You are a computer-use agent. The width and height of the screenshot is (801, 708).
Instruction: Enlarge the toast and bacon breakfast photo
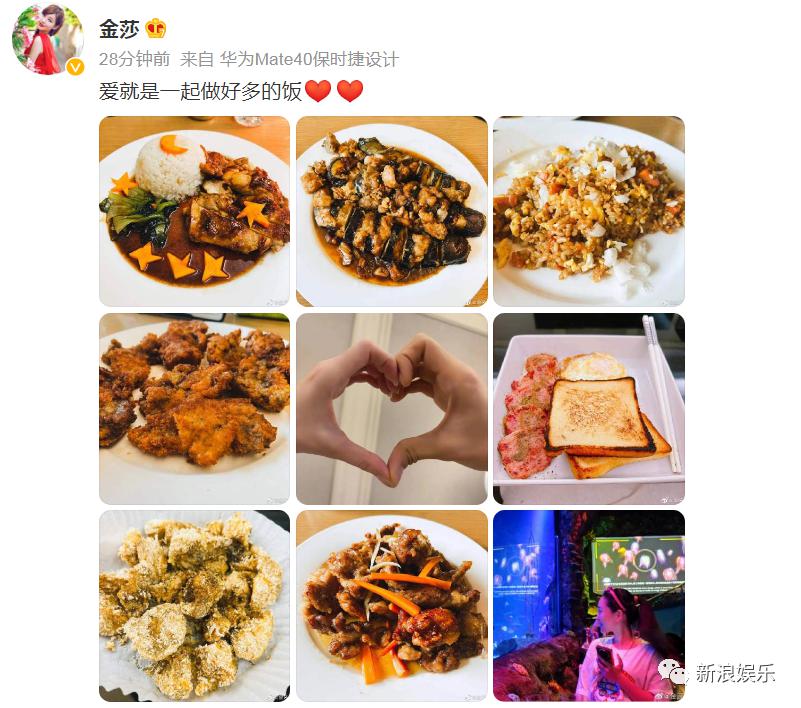click(x=588, y=408)
